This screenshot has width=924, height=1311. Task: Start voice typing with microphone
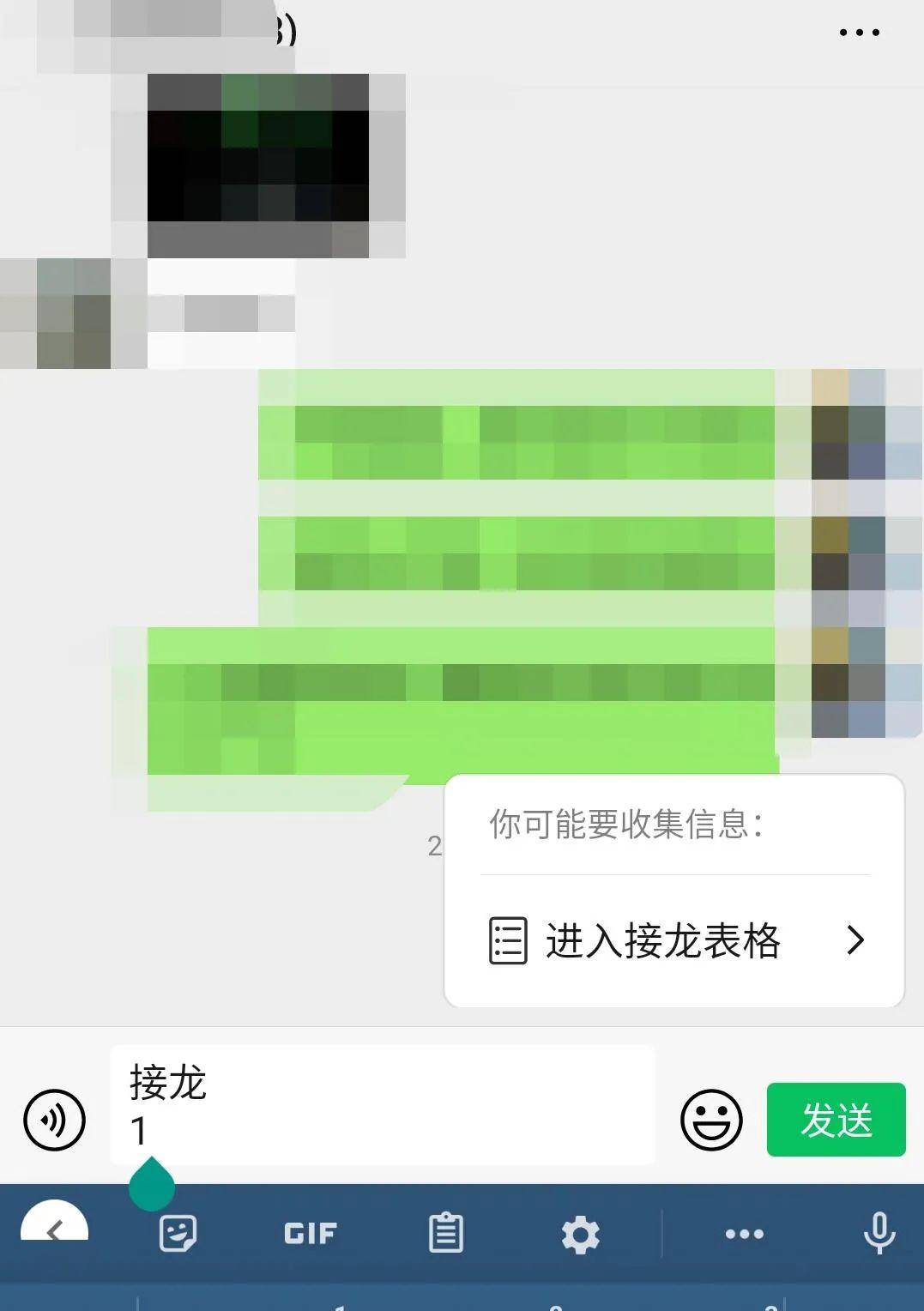point(879,1234)
